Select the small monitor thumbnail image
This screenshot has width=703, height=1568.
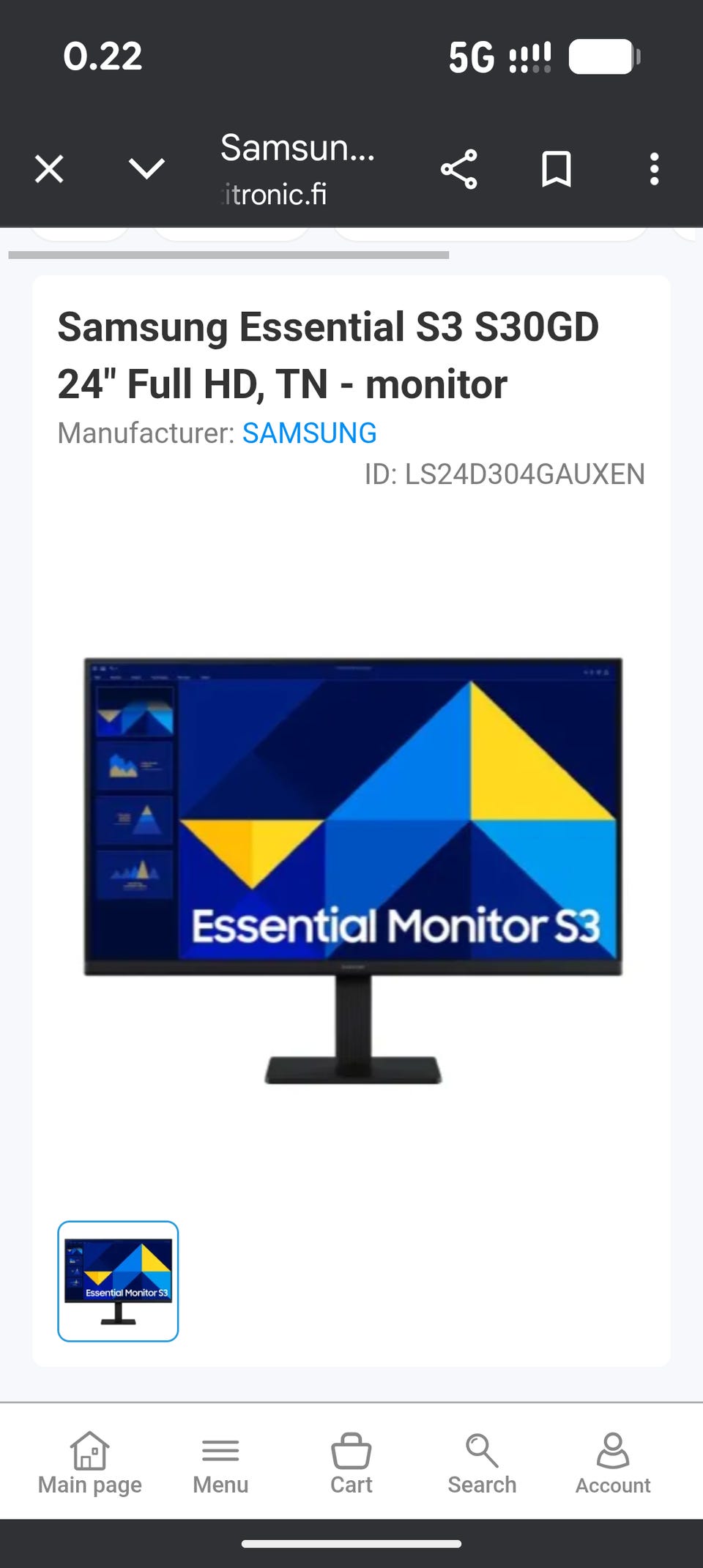pyautogui.click(x=118, y=1281)
